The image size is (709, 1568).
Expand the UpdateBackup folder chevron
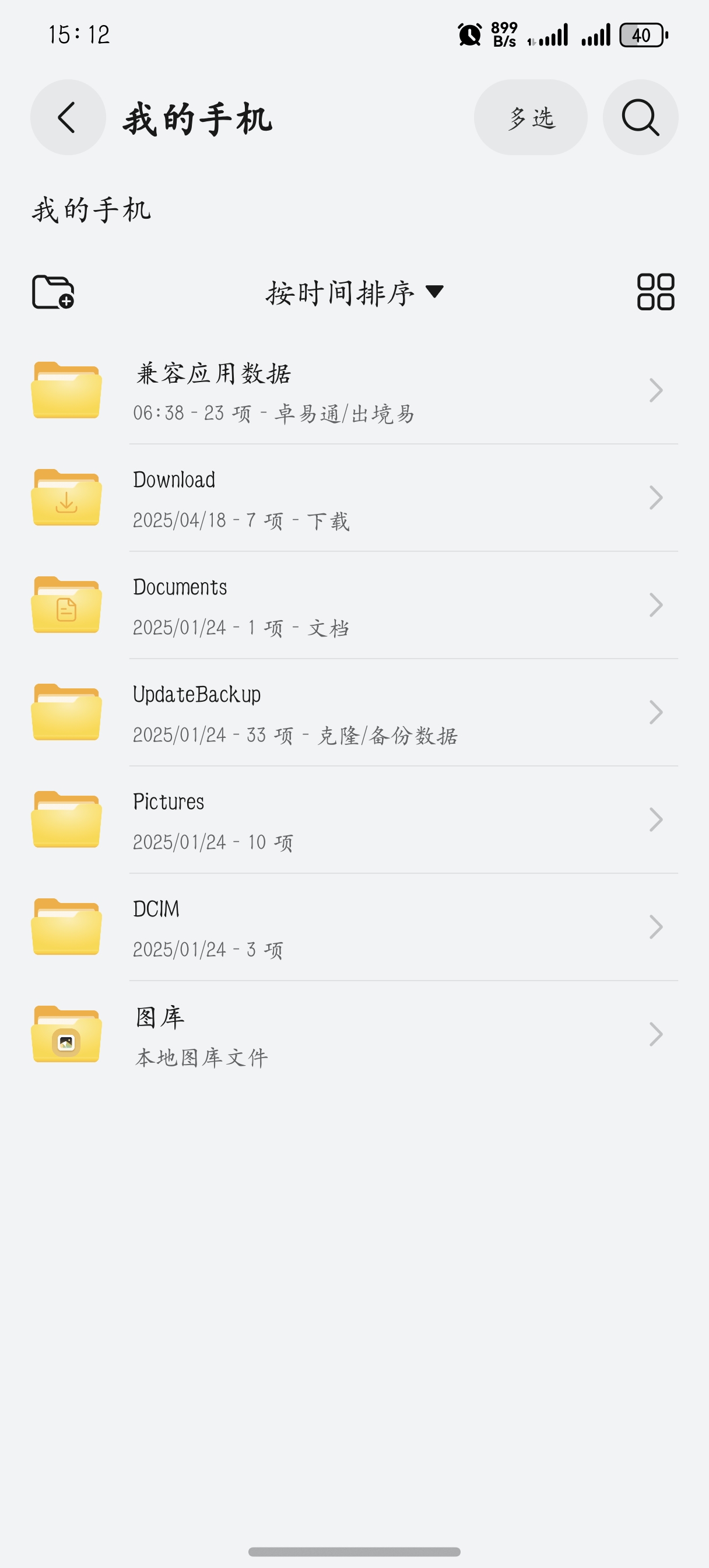(656, 712)
